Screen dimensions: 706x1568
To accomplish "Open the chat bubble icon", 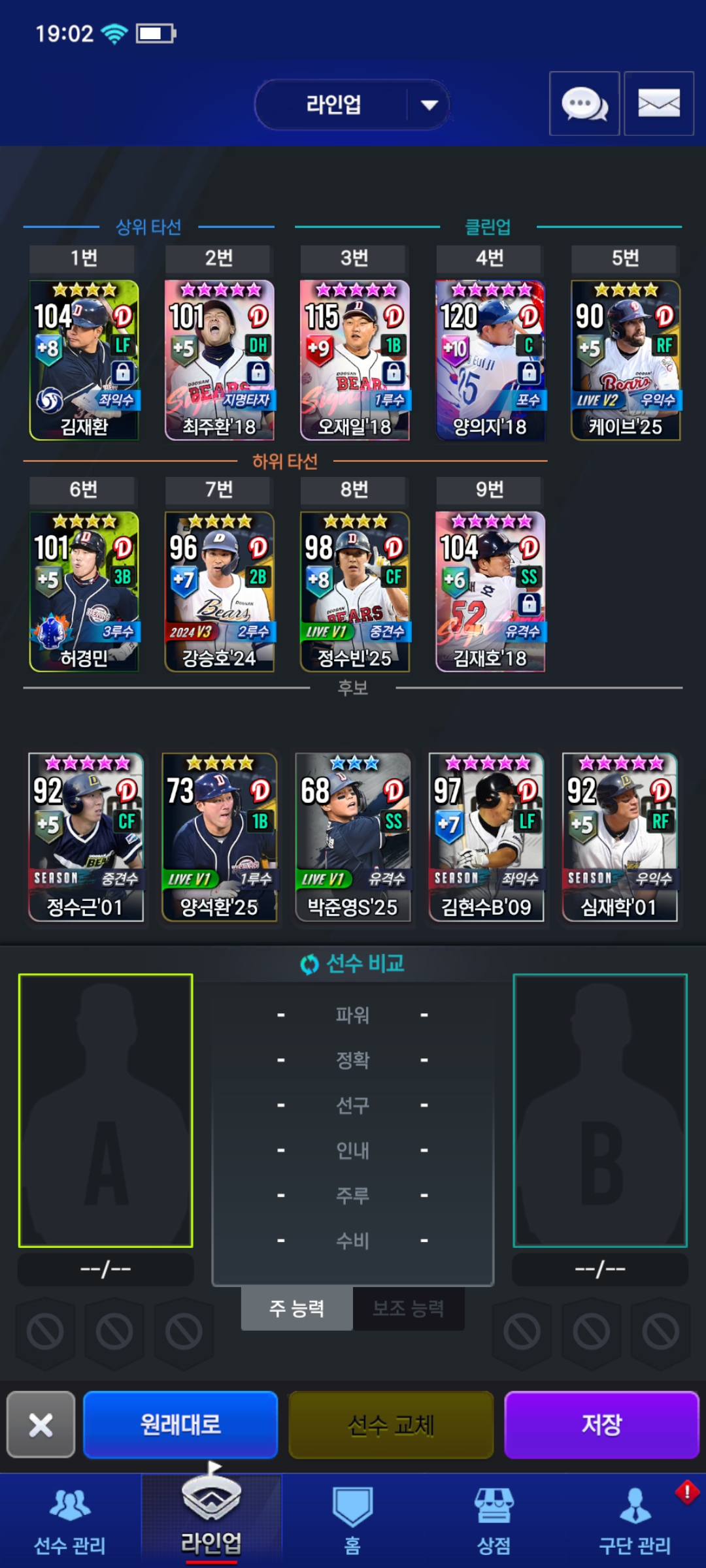I will (584, 103).
